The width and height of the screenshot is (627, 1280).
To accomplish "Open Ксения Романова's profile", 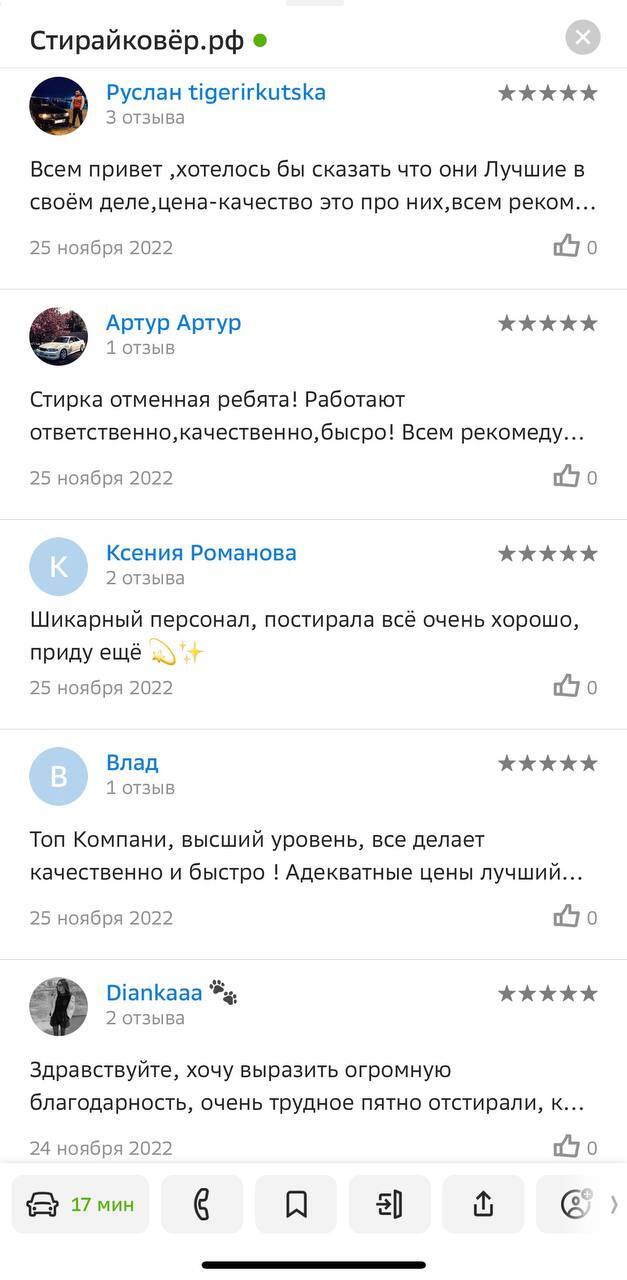I will pyautogui.click(x=201, y=553).
